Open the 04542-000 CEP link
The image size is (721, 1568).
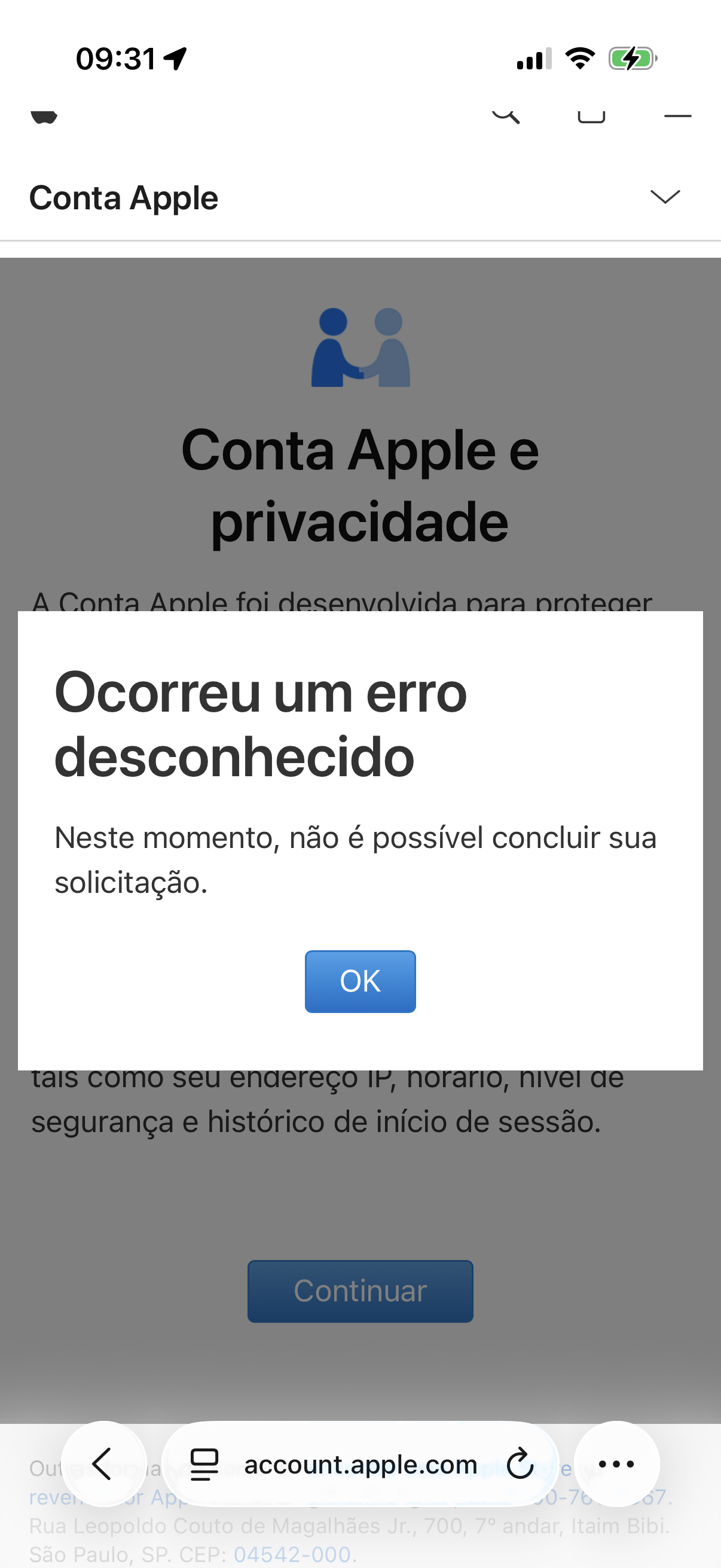pyautogui.click(x=292, y=1555)
